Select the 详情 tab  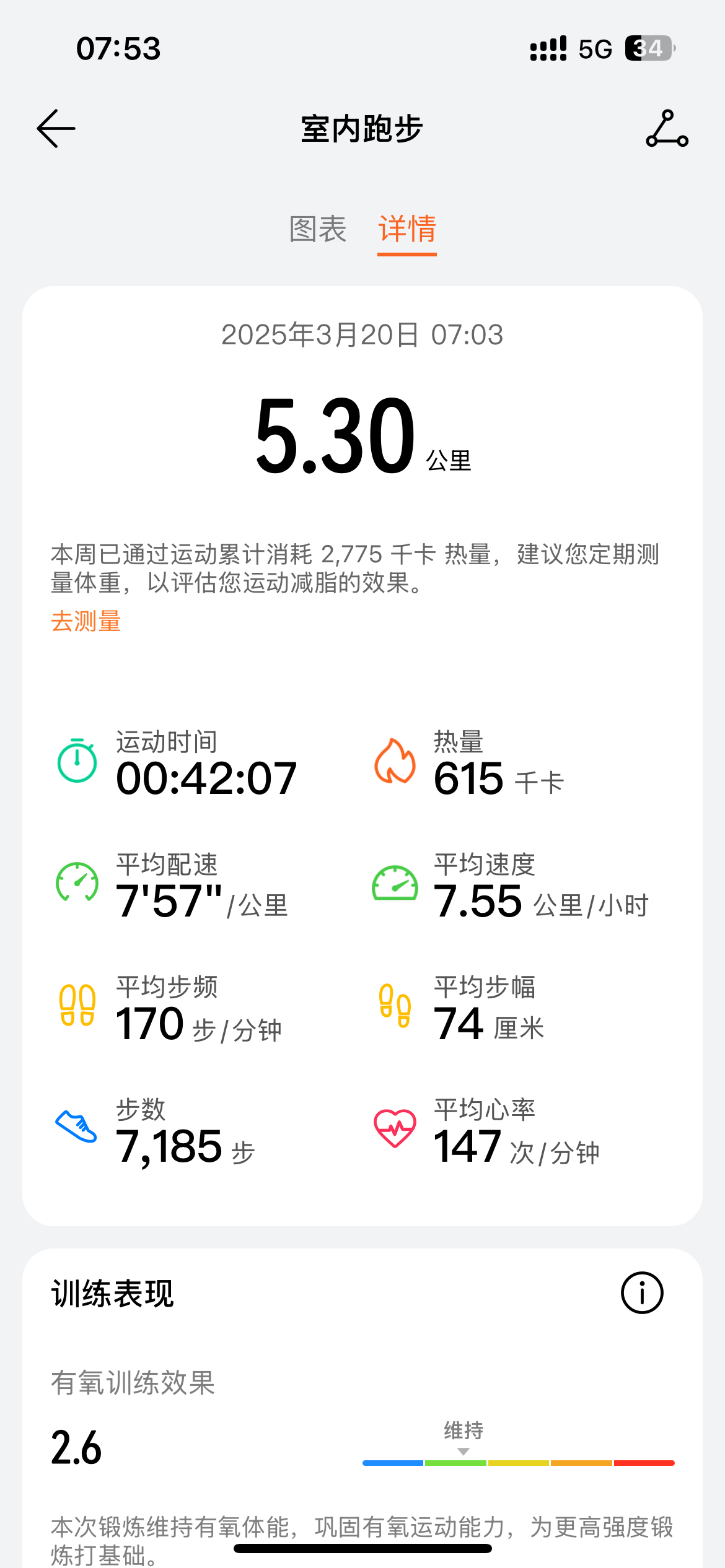point(407,229)
